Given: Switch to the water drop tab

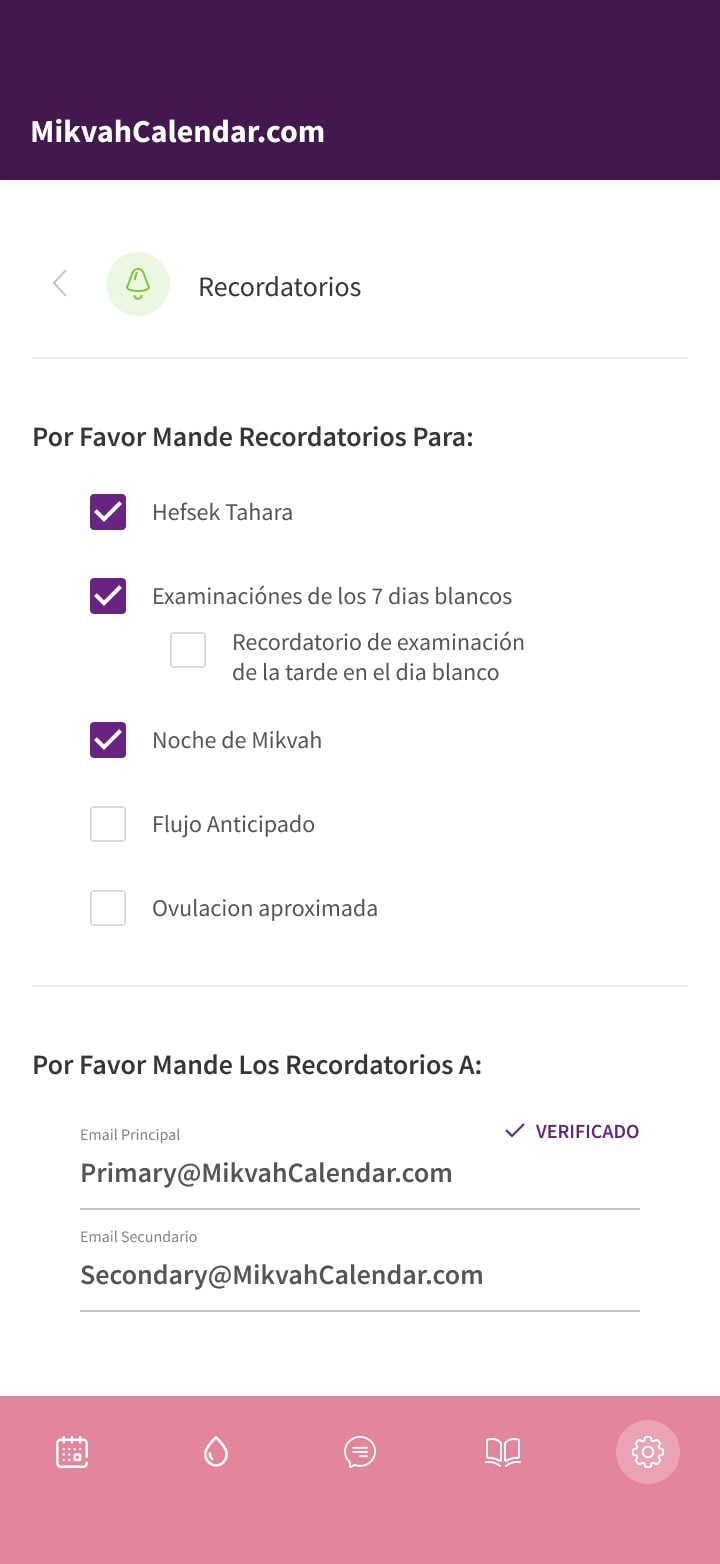Looking at the screenshot, I should tap(216, 1451).
